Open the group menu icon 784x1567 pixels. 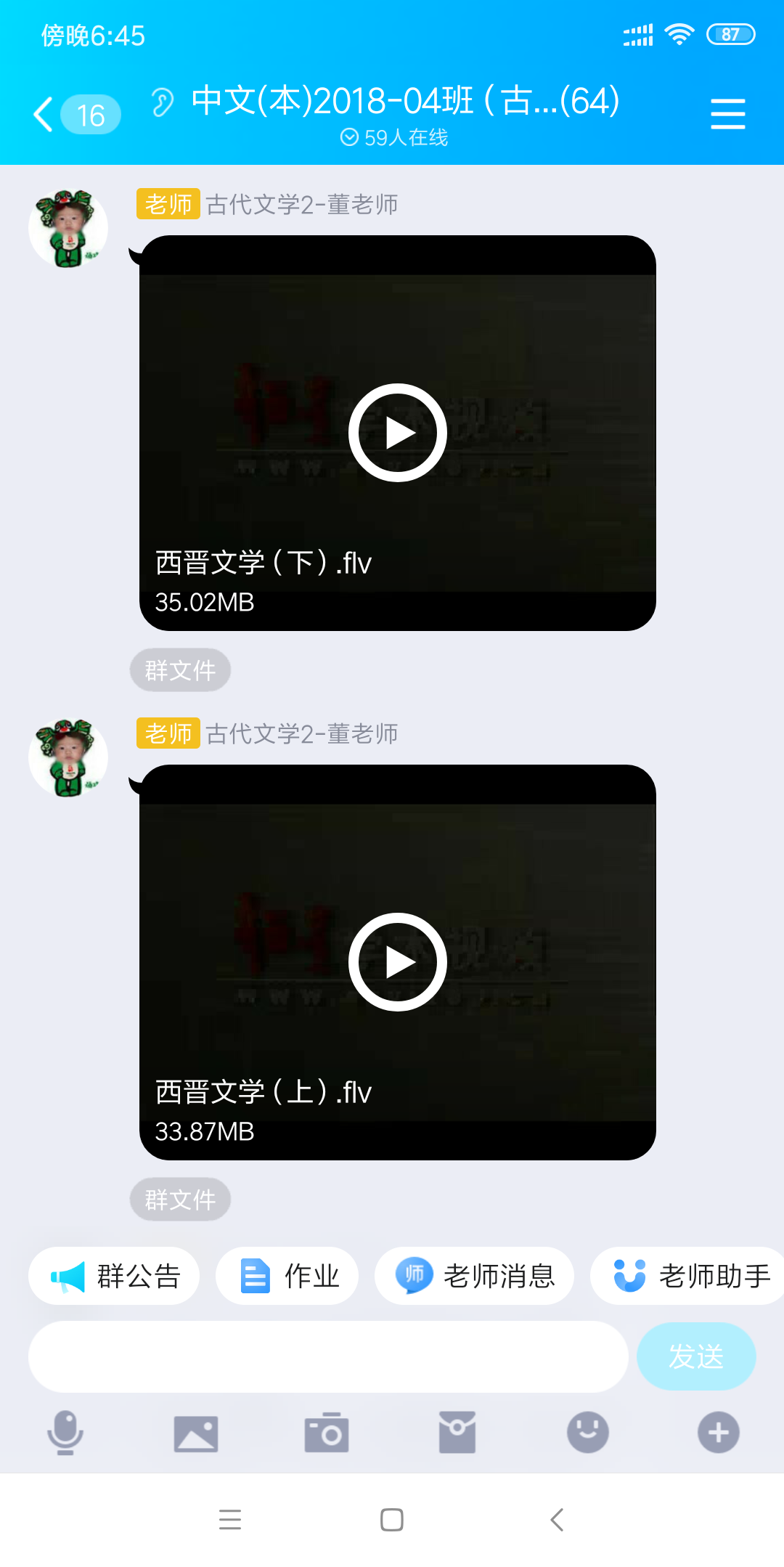pos(727,115)
